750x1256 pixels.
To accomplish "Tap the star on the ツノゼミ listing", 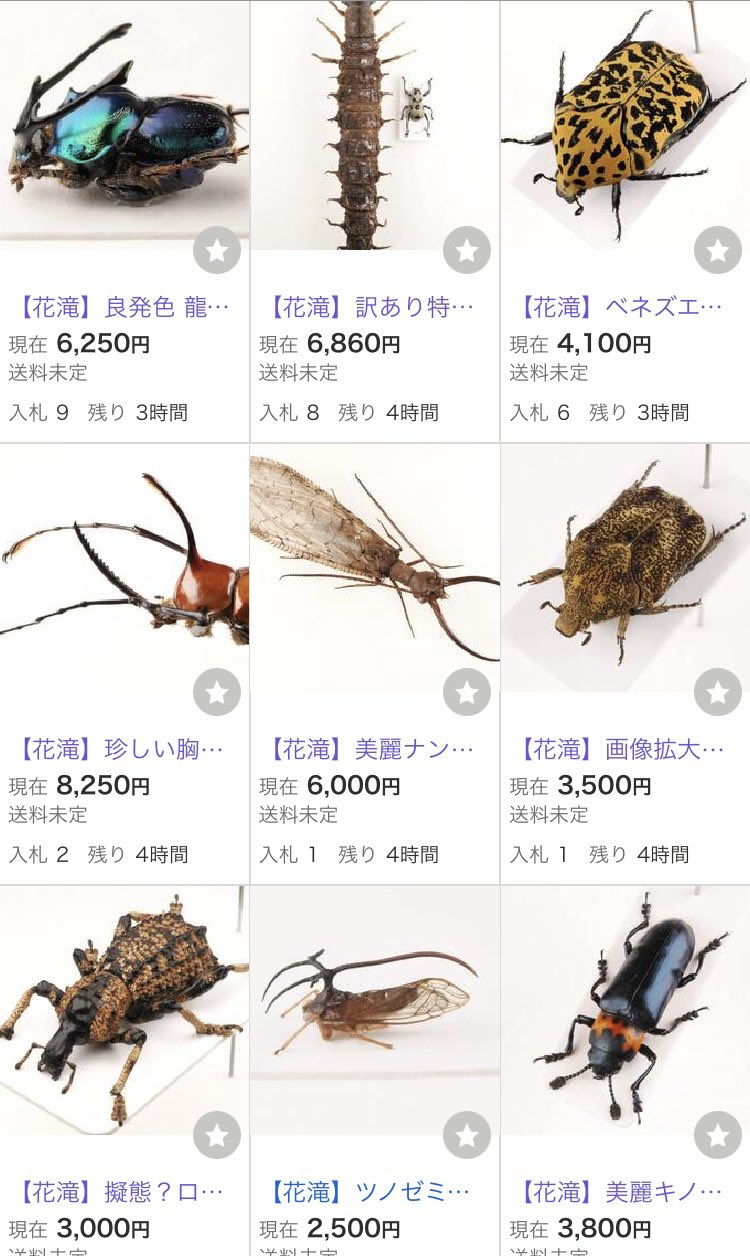I will coord(467,1135).
